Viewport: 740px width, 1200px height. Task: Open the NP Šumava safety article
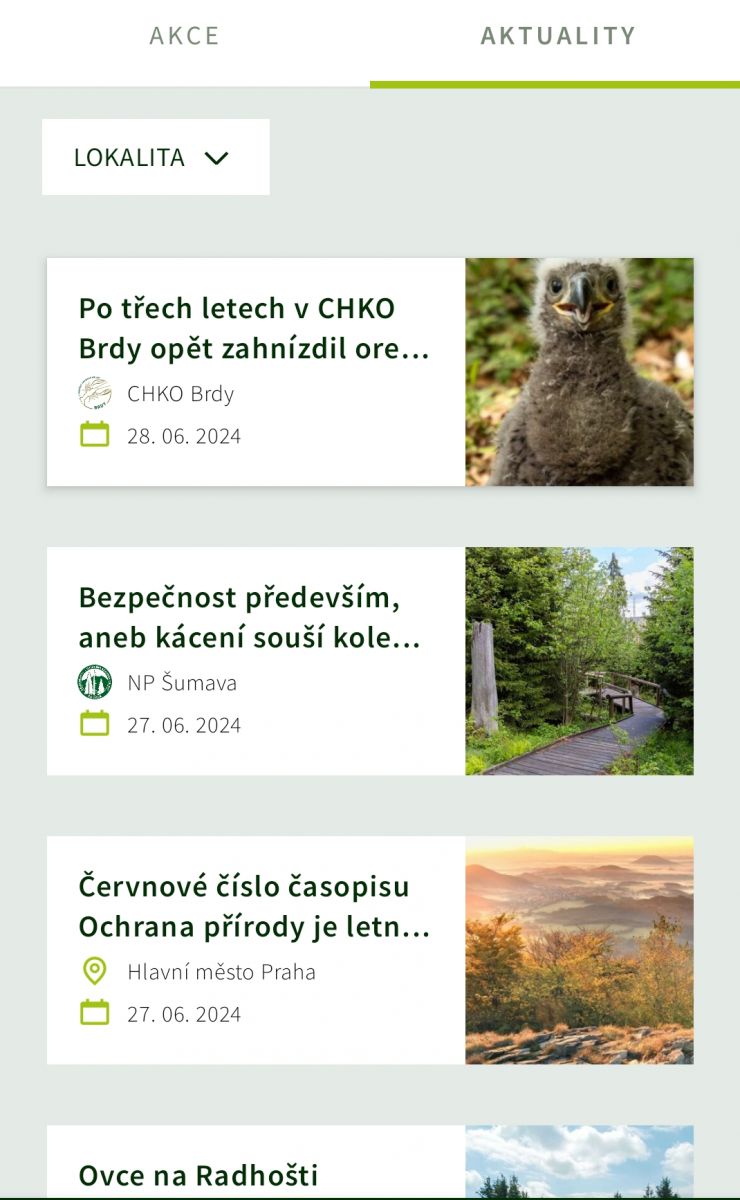click(x=370, y=661)
